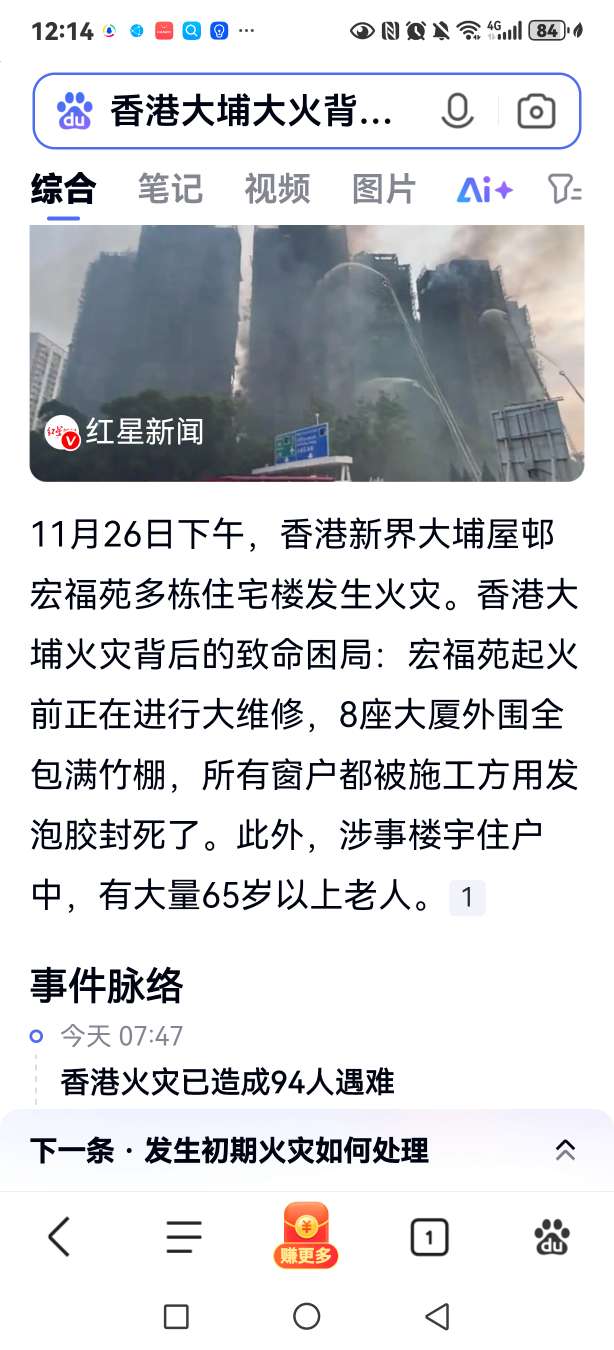Go back with the browser back arrow

[x=60, y=1237]
